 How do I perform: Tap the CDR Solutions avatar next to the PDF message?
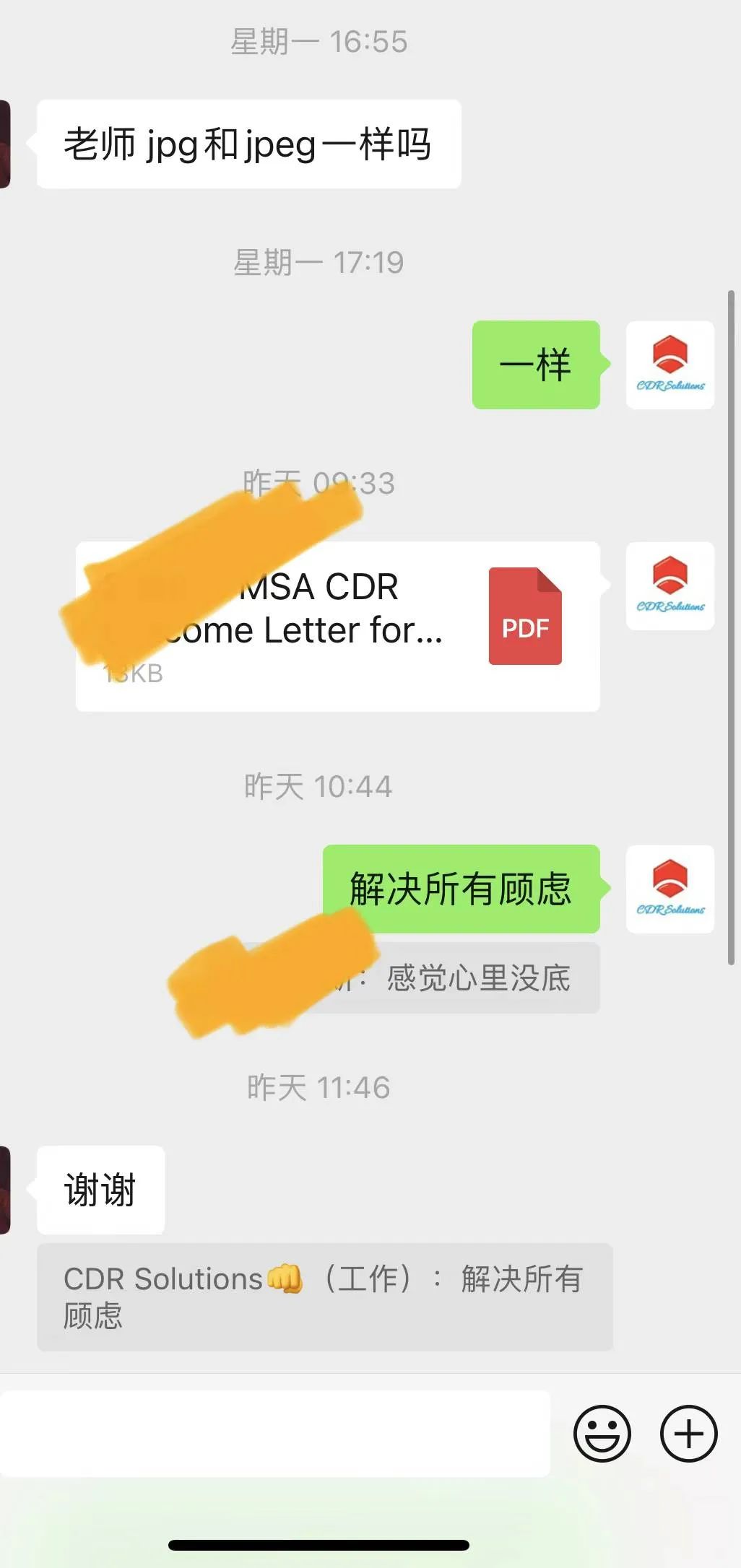(669, 587)
